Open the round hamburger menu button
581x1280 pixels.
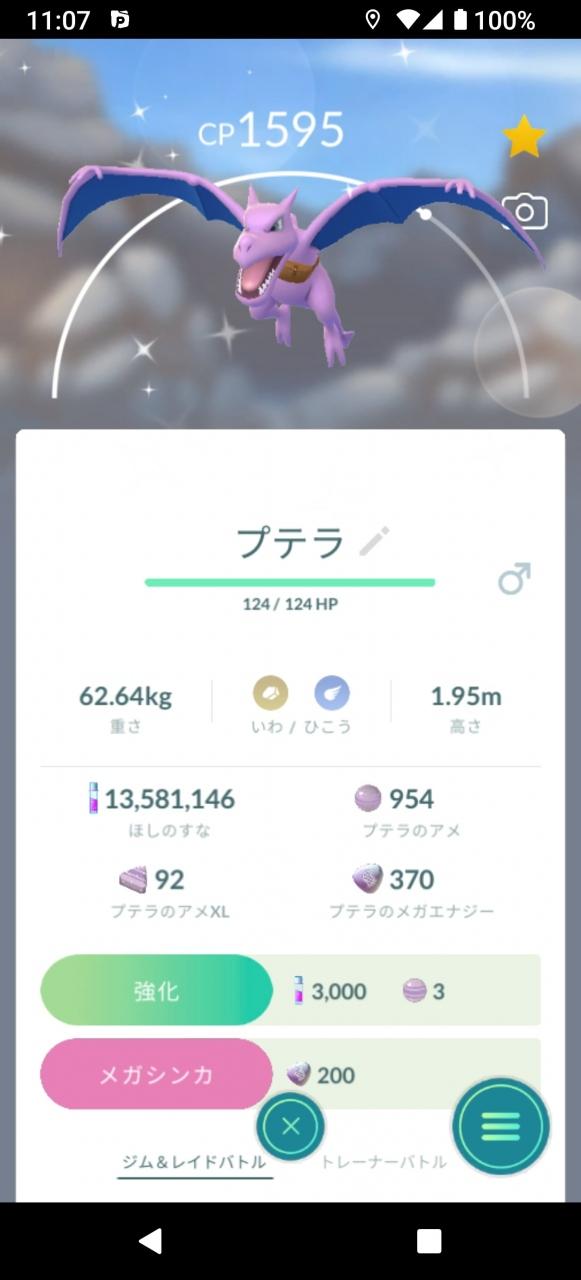click(501, 1127)
